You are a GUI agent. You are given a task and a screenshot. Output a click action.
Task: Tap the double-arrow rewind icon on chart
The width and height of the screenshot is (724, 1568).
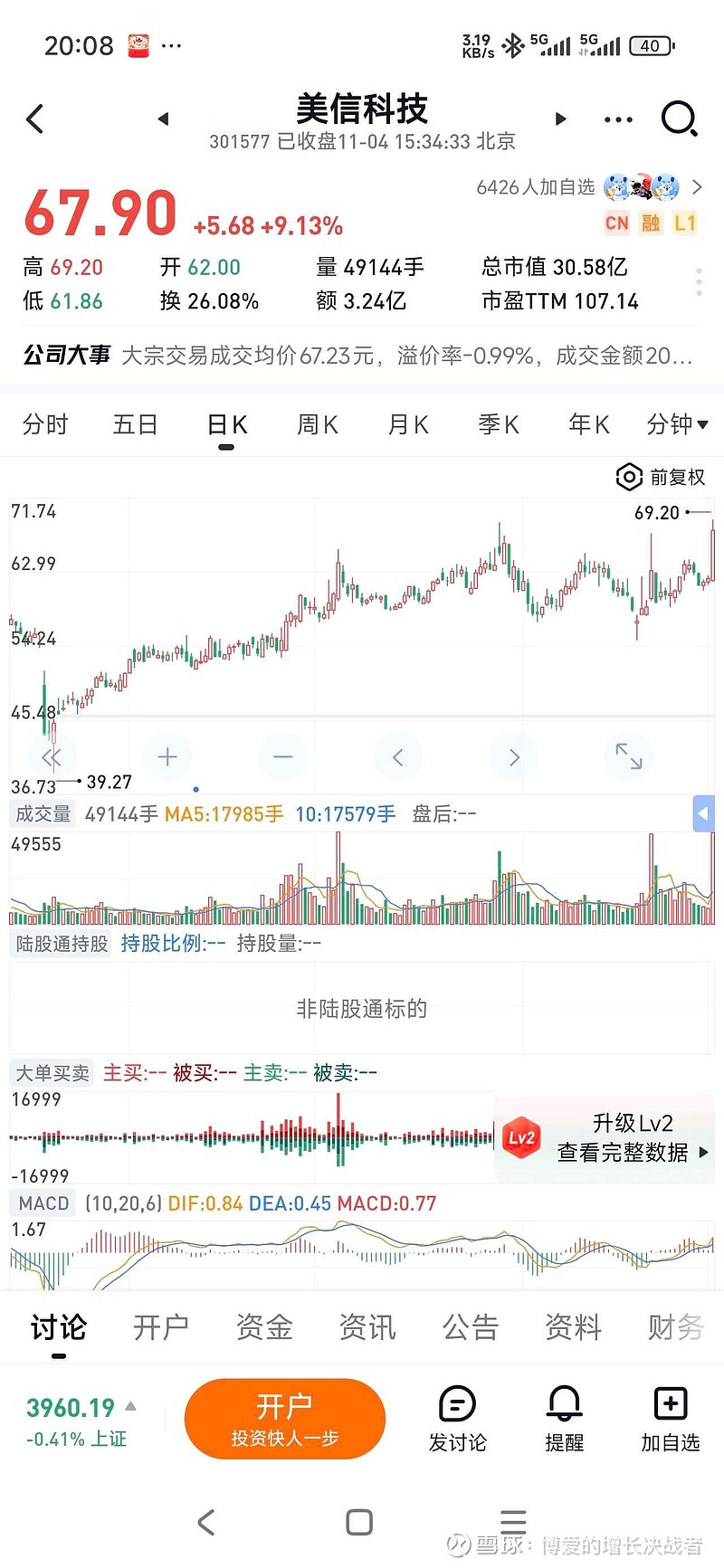(x=52, y=756)
